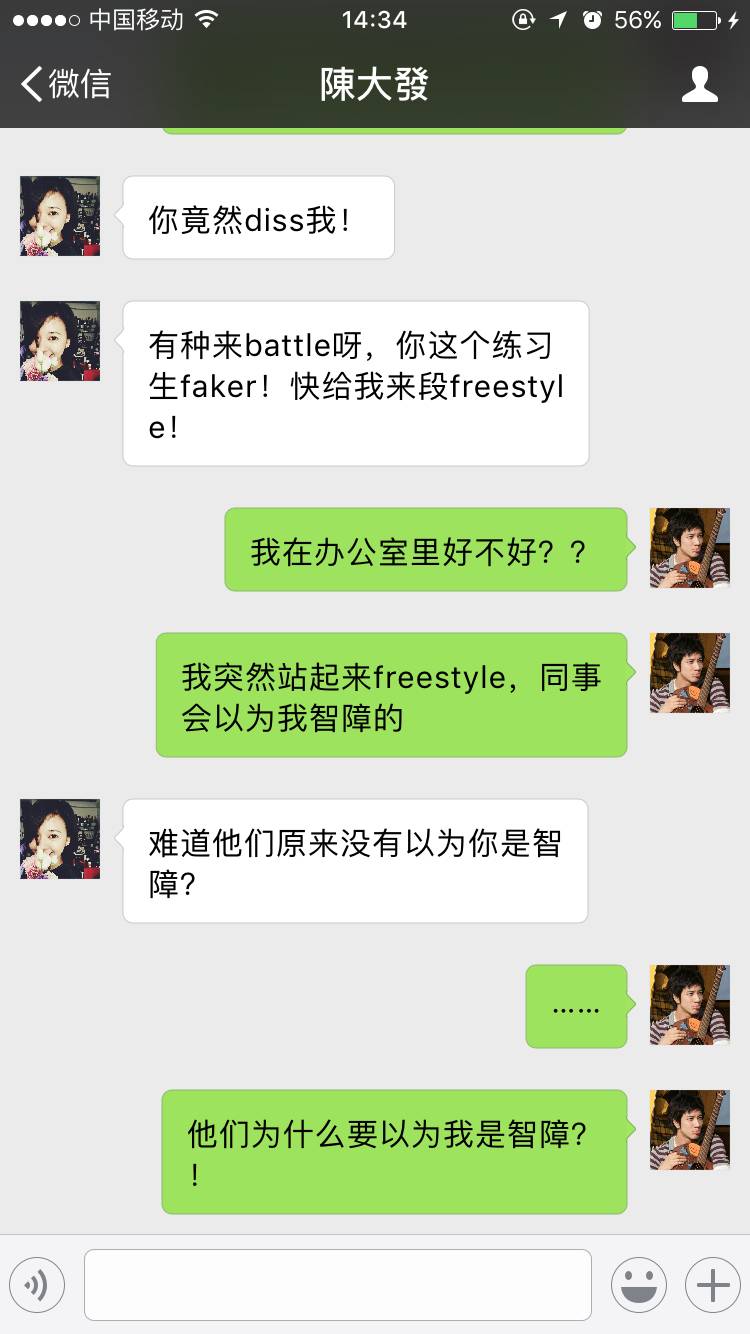The image size is (750, 1334).
Task: Open my avatar beside "我在办公室里好不好？？"
Action: point(689,548)
